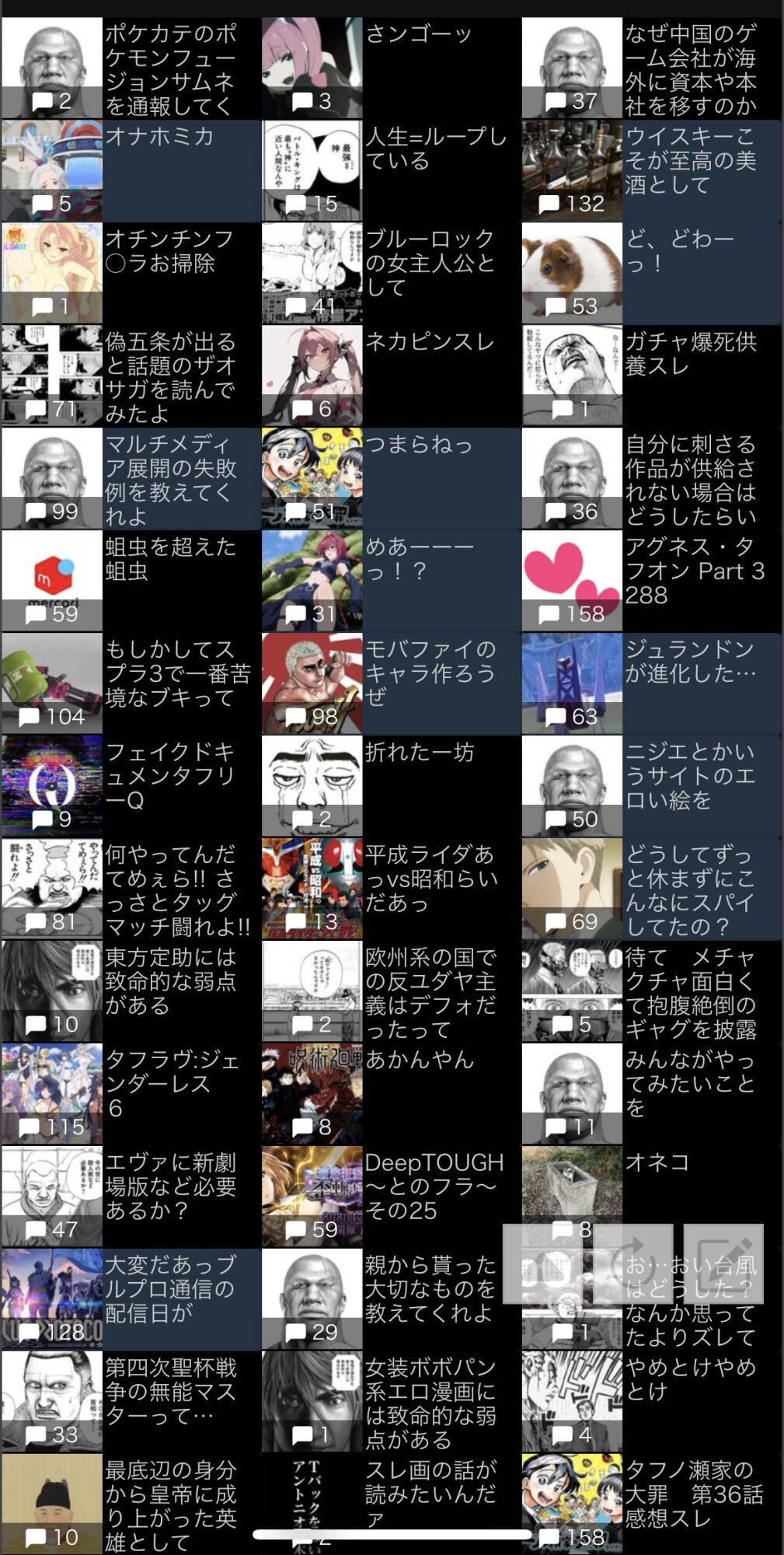Open the エヴァに新劇場版など必要あるか thread
Screen dimensions: 784x1555
[131, 1197]
